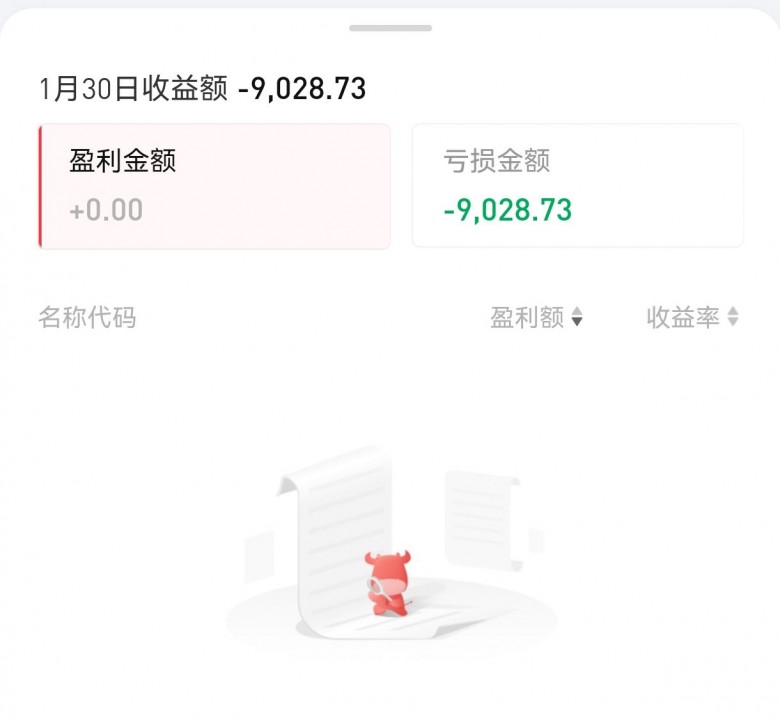Select the 盈利金额 card

(x=214, y=186)
